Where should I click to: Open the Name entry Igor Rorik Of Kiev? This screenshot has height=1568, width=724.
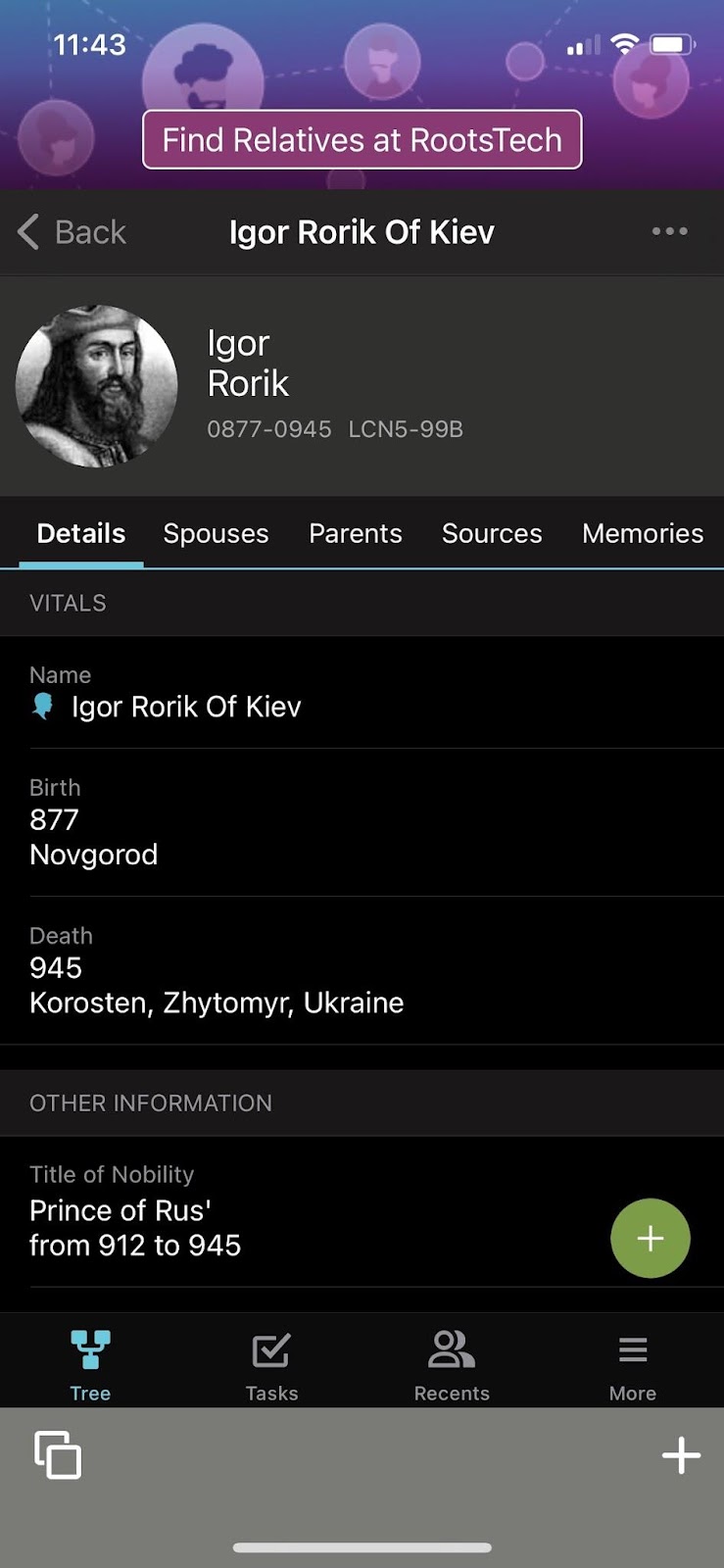(362, 692)
